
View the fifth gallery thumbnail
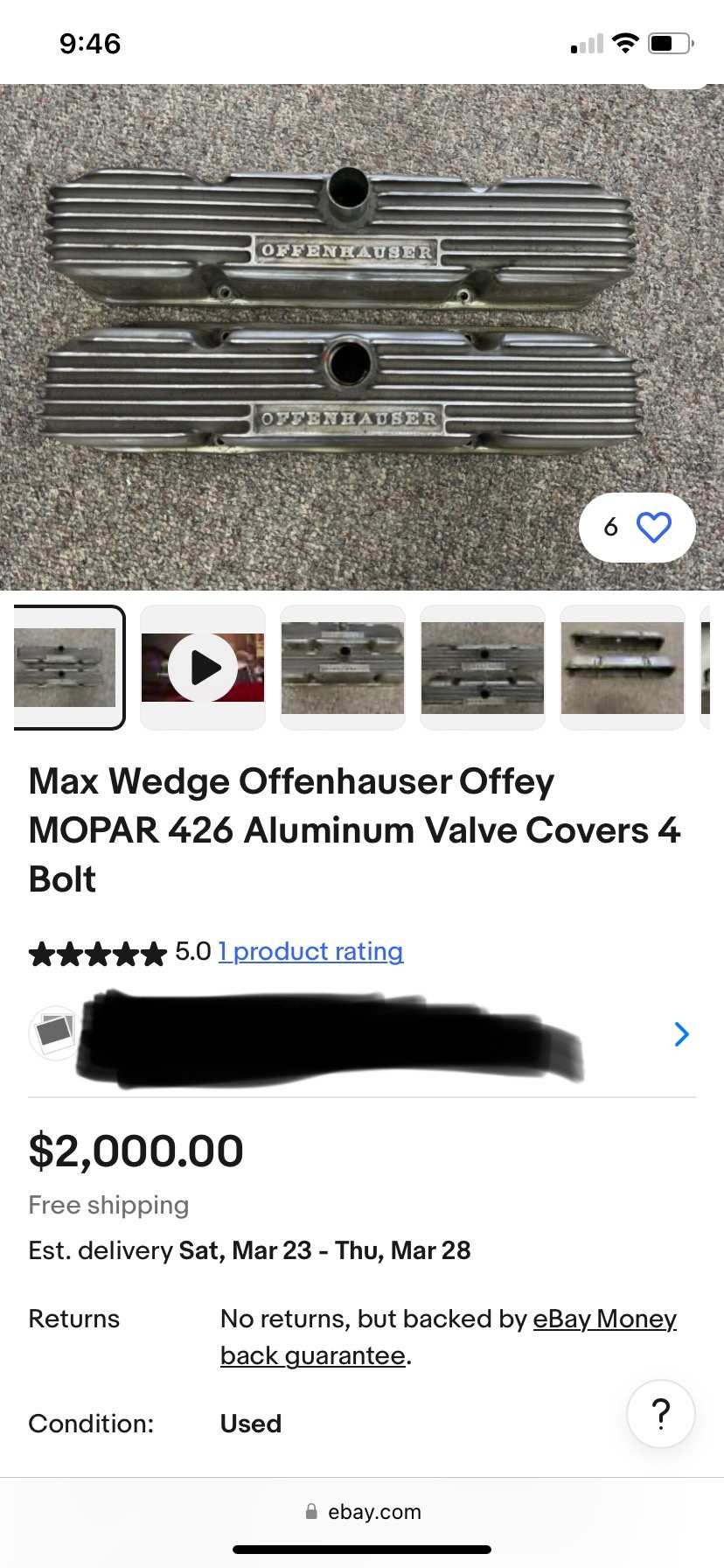[x=623, y=667]
